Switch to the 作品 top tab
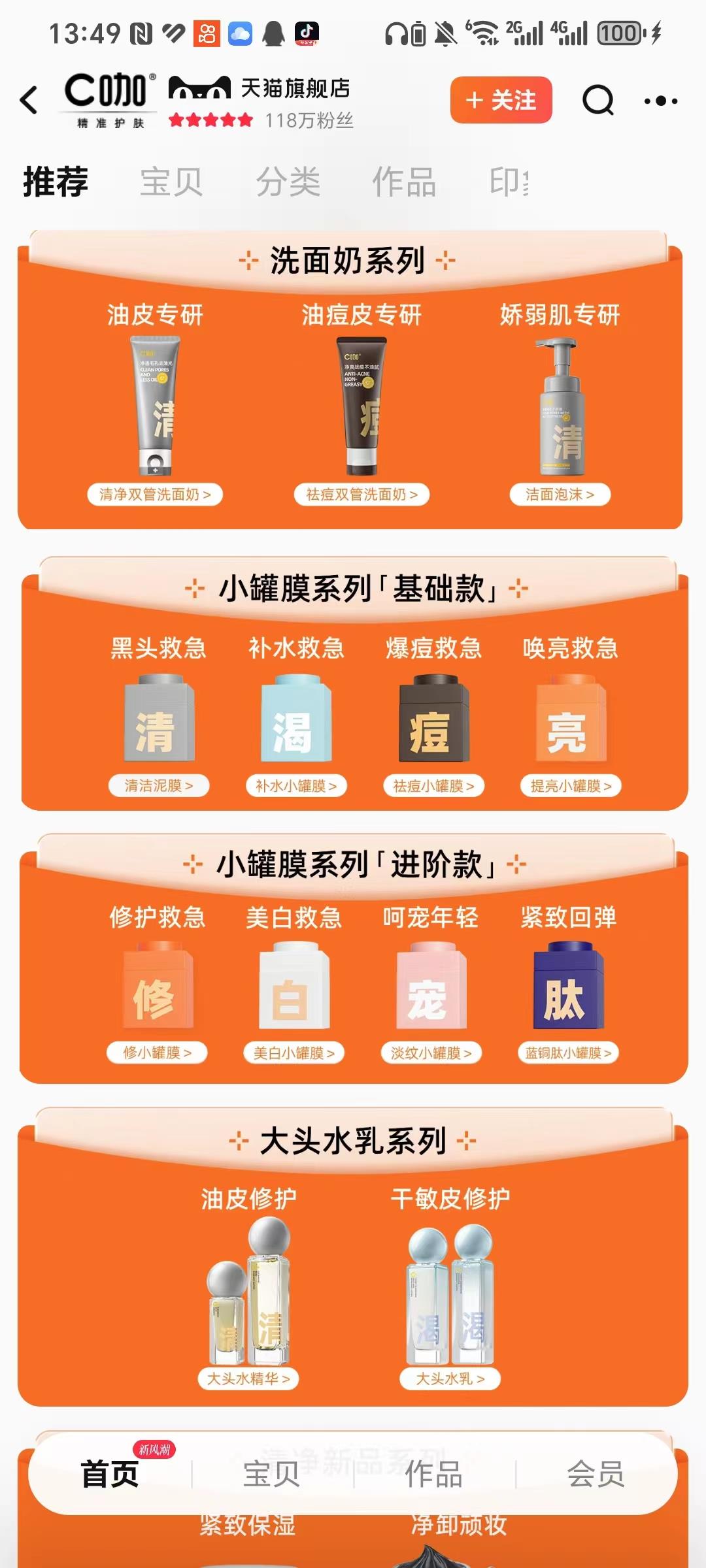 point(404,182)
